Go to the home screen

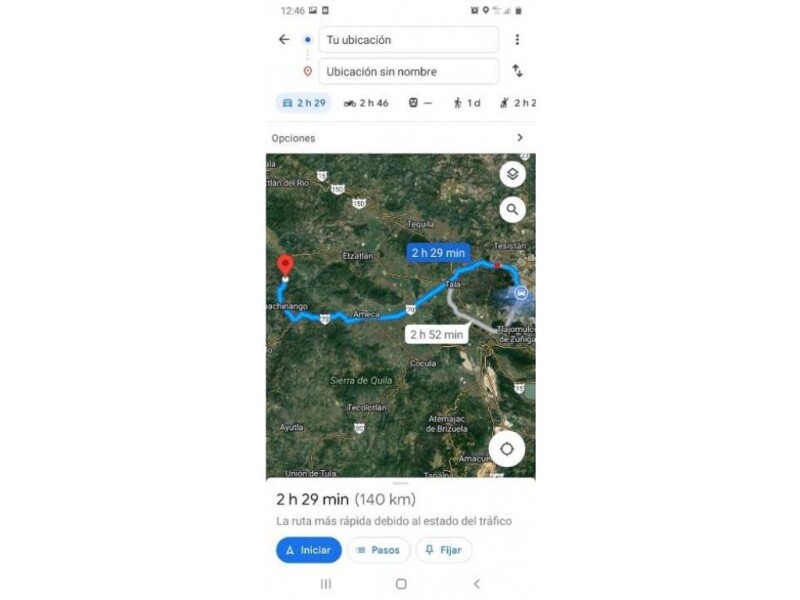[x=401, y=584]
